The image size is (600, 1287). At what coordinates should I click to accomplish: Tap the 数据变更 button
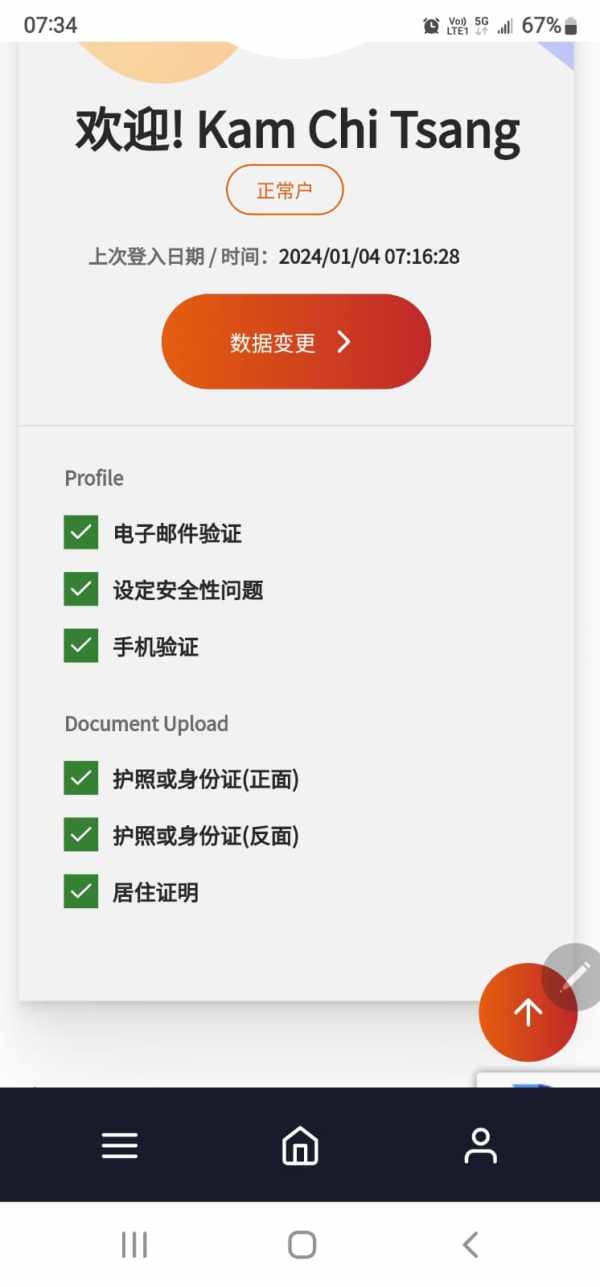click(x=296, y=342)
